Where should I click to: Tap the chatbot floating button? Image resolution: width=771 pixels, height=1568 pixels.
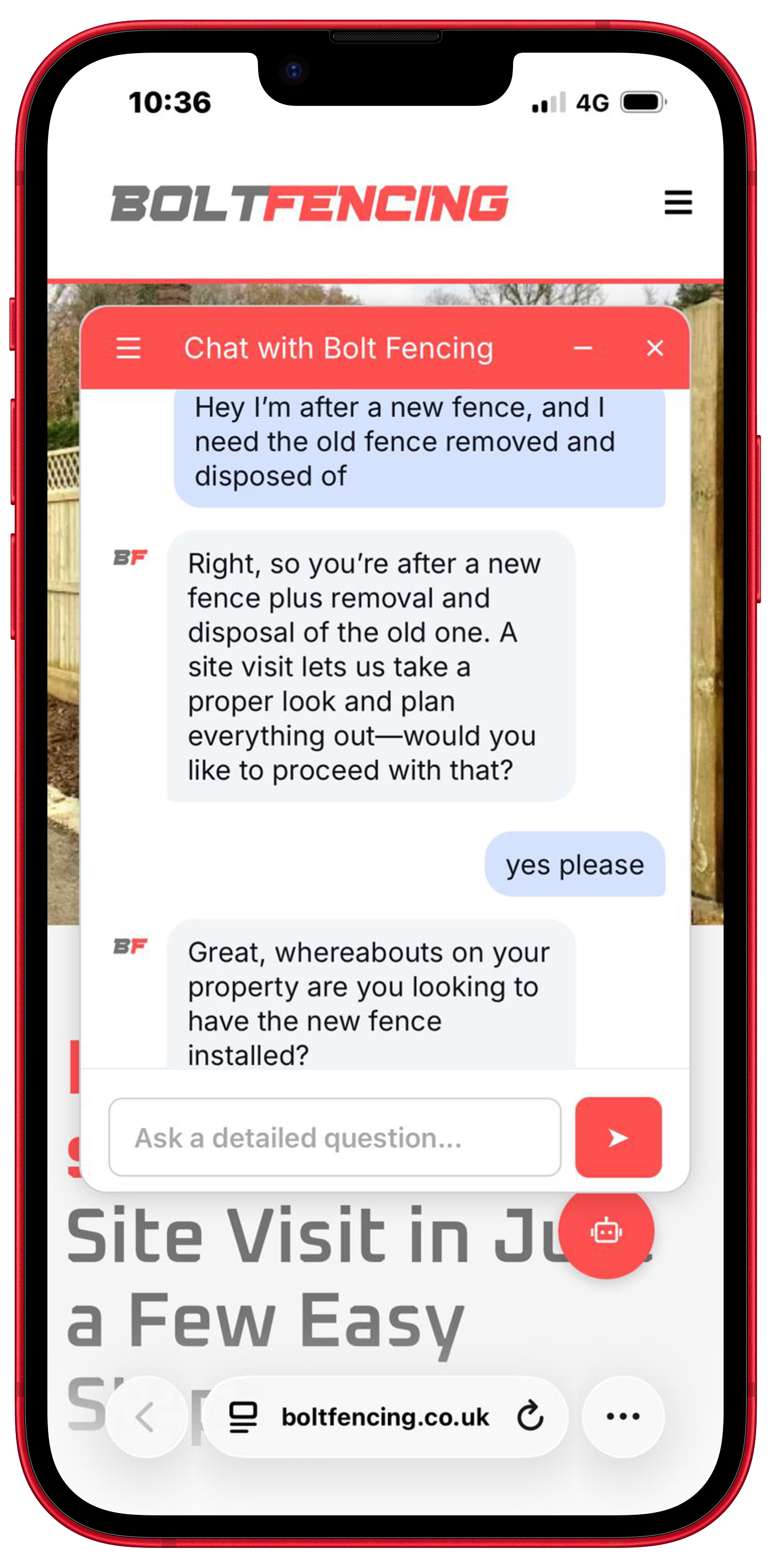tap(606, 1232)
